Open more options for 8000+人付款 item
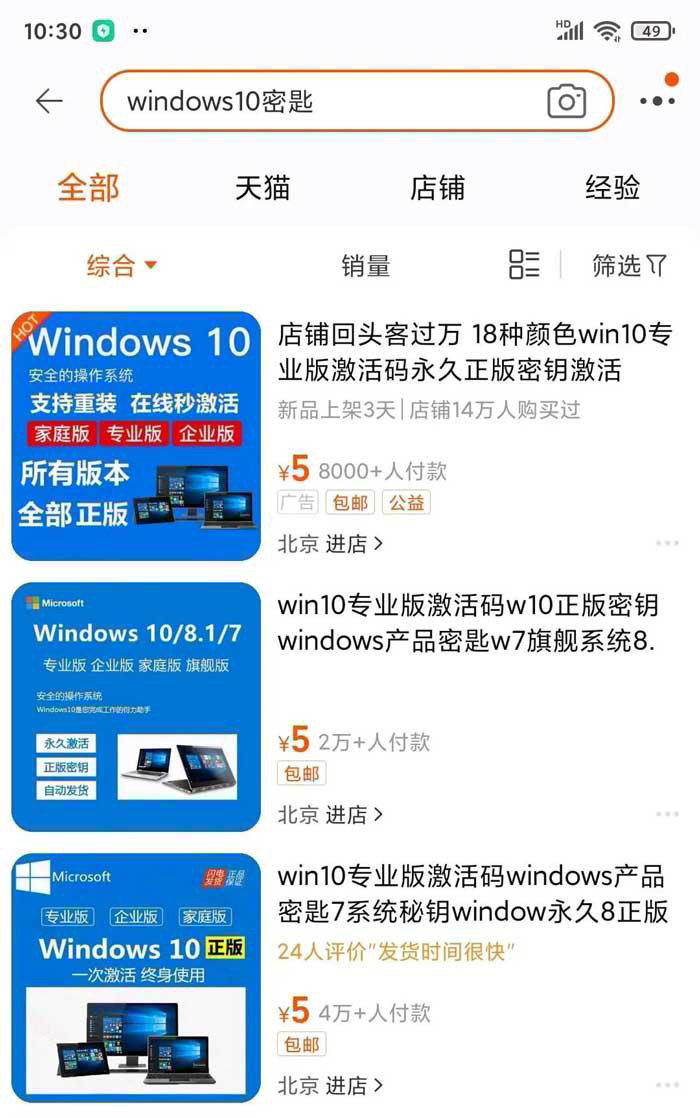This screenshot has width=700, height=1118. 667,543
